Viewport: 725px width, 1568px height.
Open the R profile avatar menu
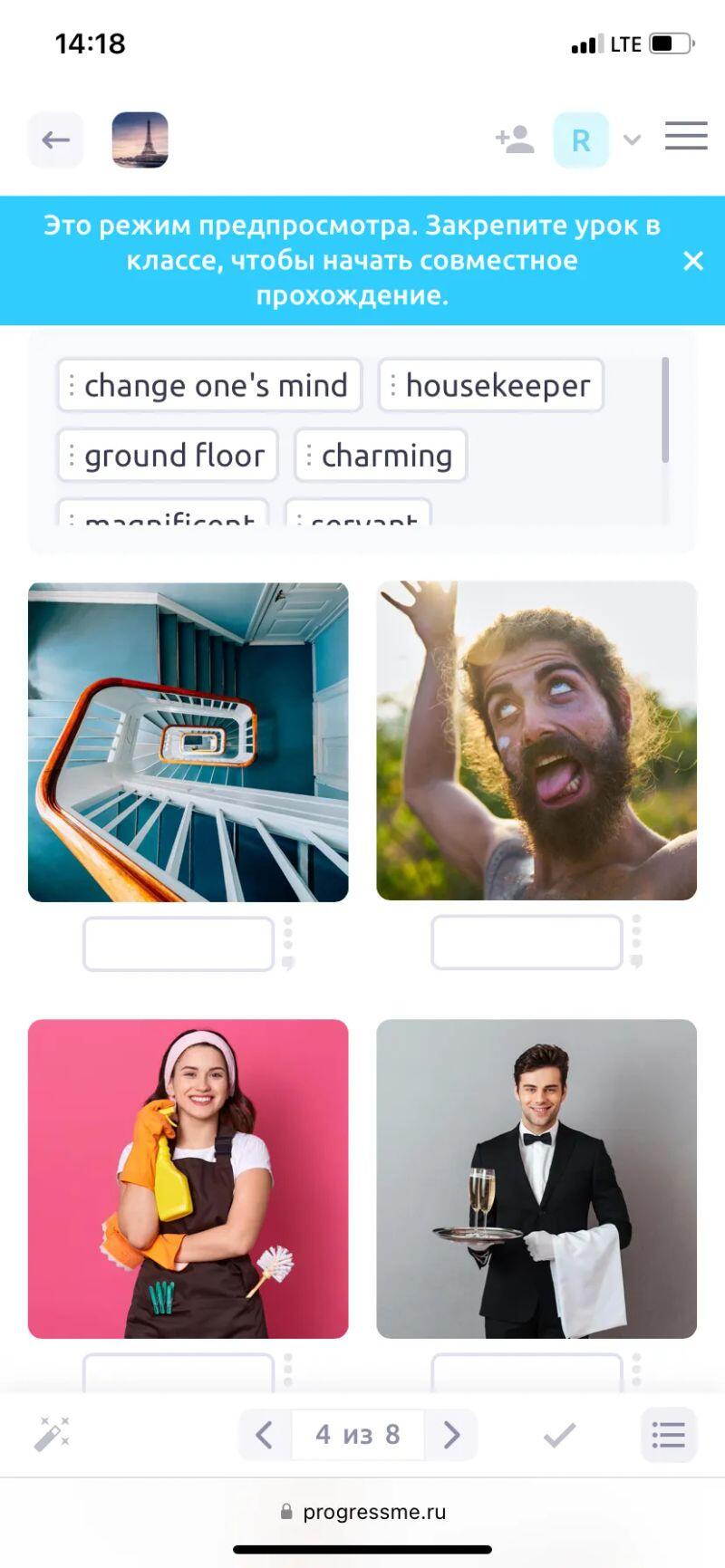point(581,140)
